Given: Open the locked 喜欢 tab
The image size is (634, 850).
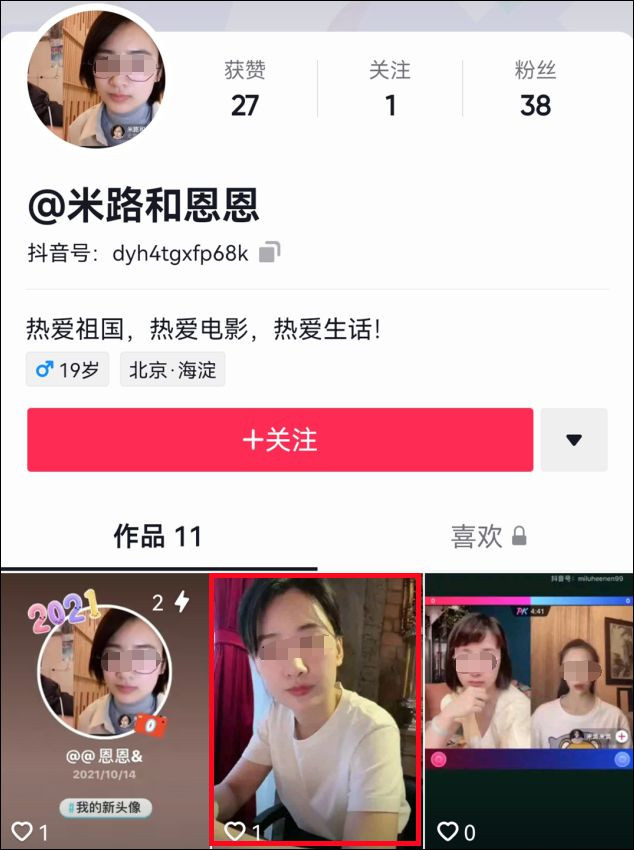Looking at the screenshot, I should point(488,537).
